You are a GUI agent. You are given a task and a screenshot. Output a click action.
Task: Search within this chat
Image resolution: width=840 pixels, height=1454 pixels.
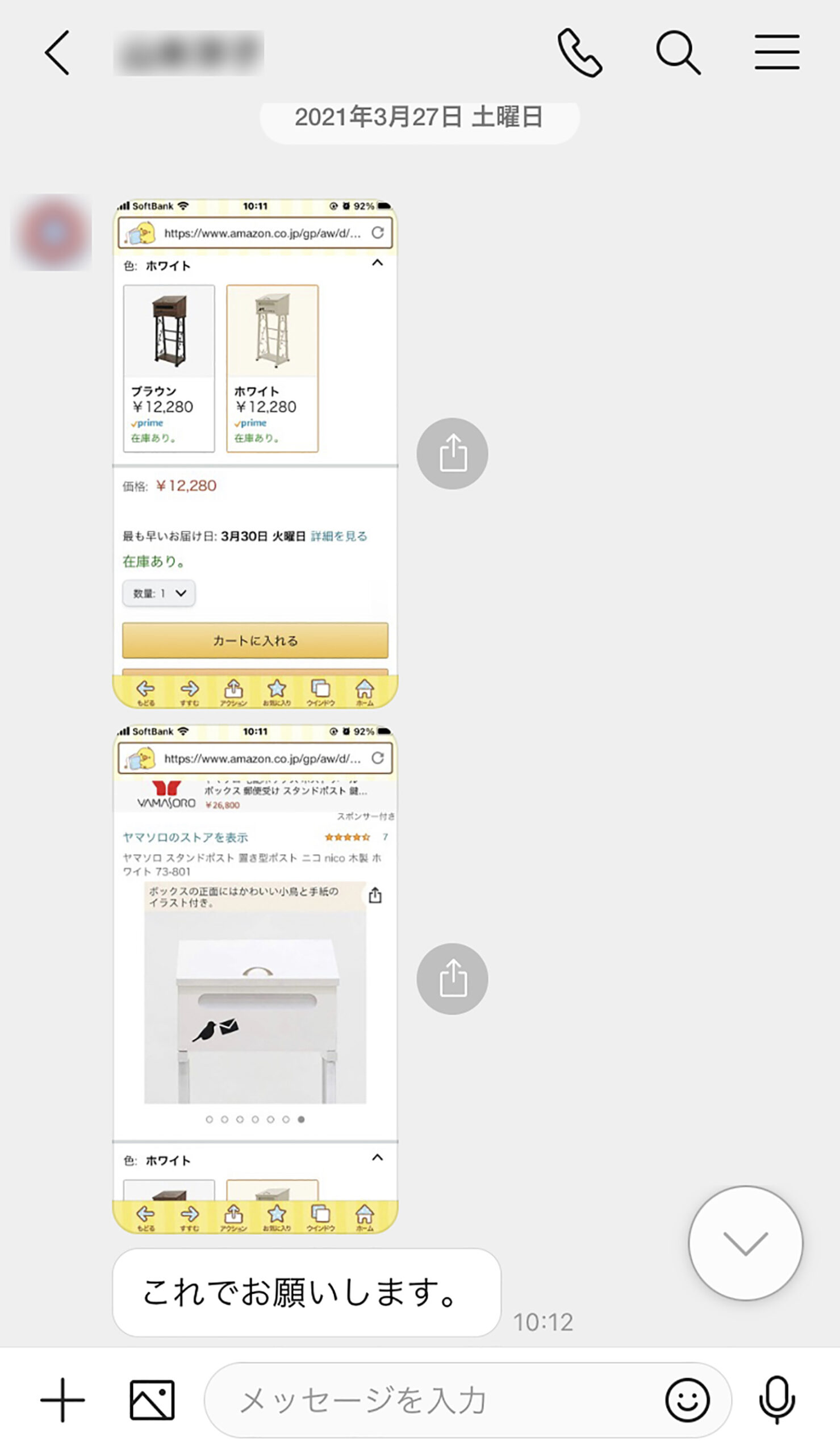click(678, 53)
